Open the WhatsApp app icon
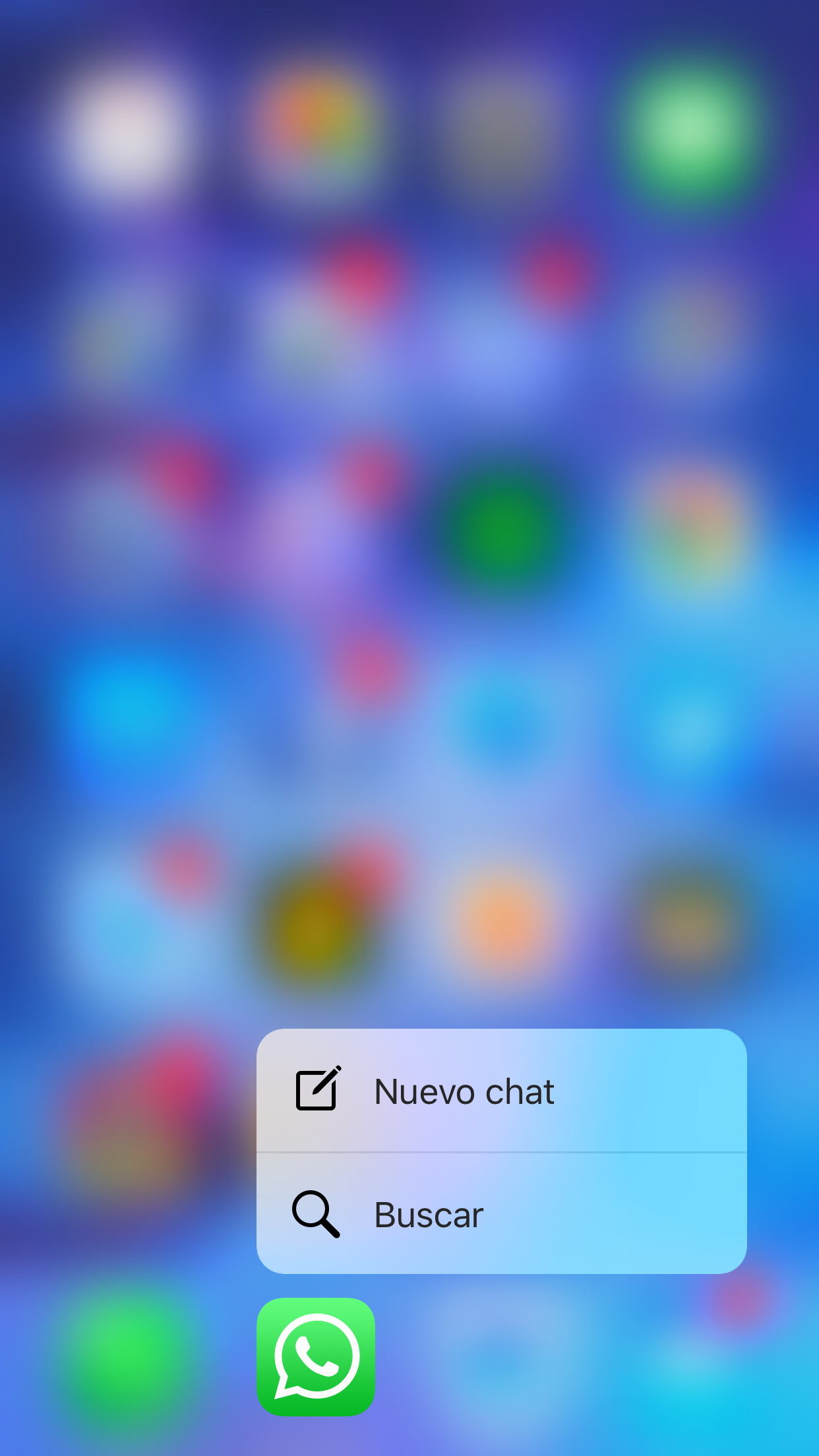This screenshot has width=819, height=1456. click(316, 1356)
